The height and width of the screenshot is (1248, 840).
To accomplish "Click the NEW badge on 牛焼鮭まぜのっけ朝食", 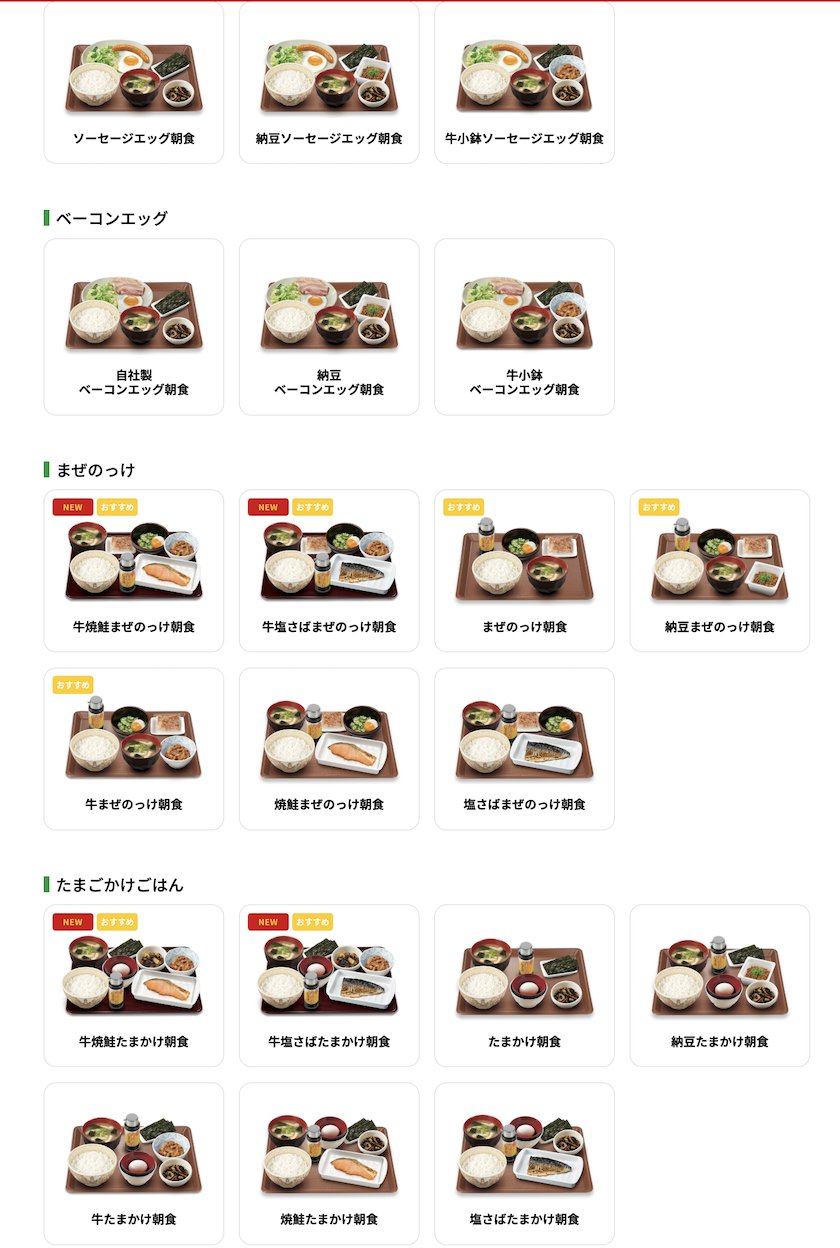I will coord(71,507).
